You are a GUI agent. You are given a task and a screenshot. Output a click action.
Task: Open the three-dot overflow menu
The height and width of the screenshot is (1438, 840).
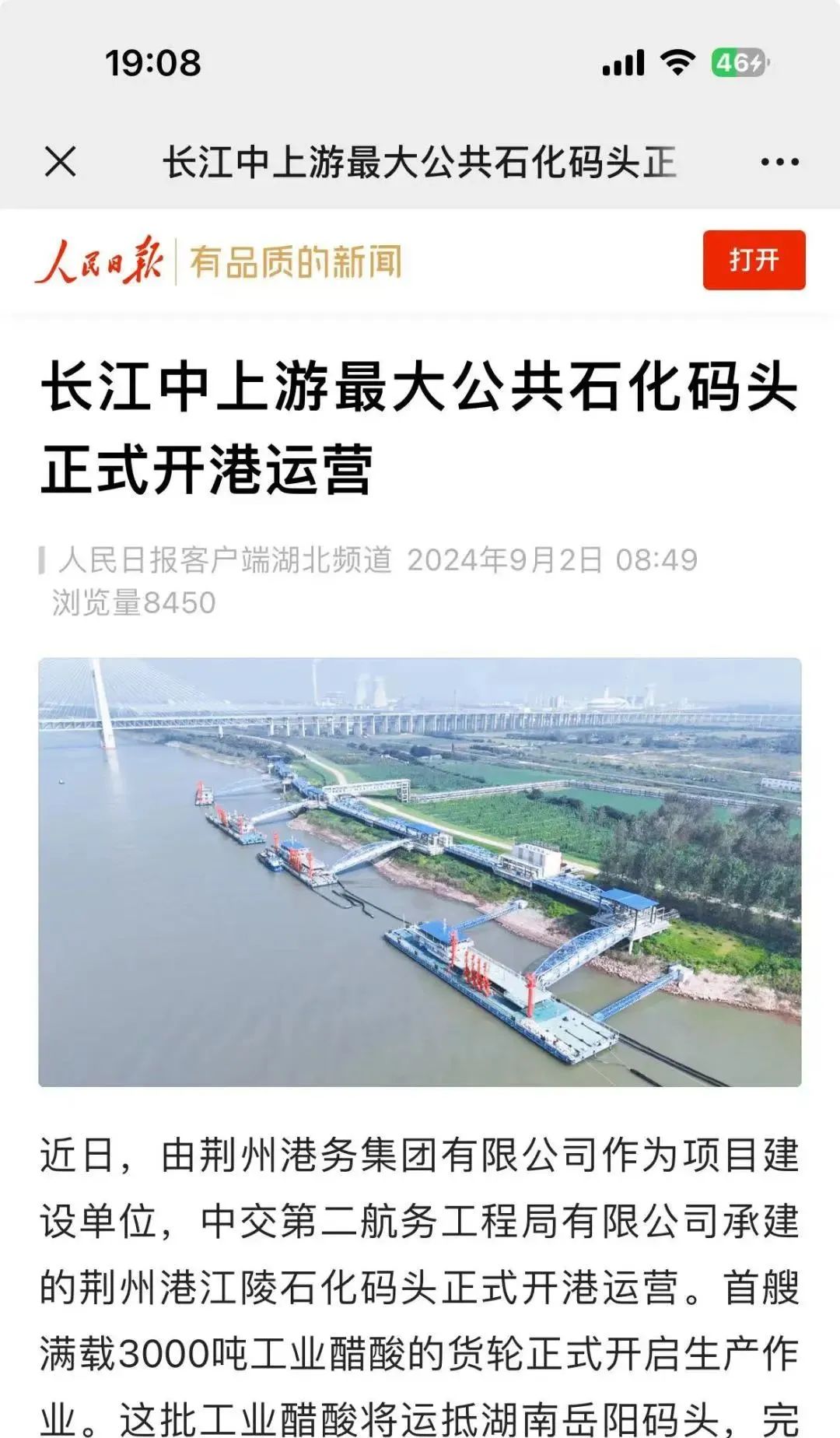pos(779,163)
